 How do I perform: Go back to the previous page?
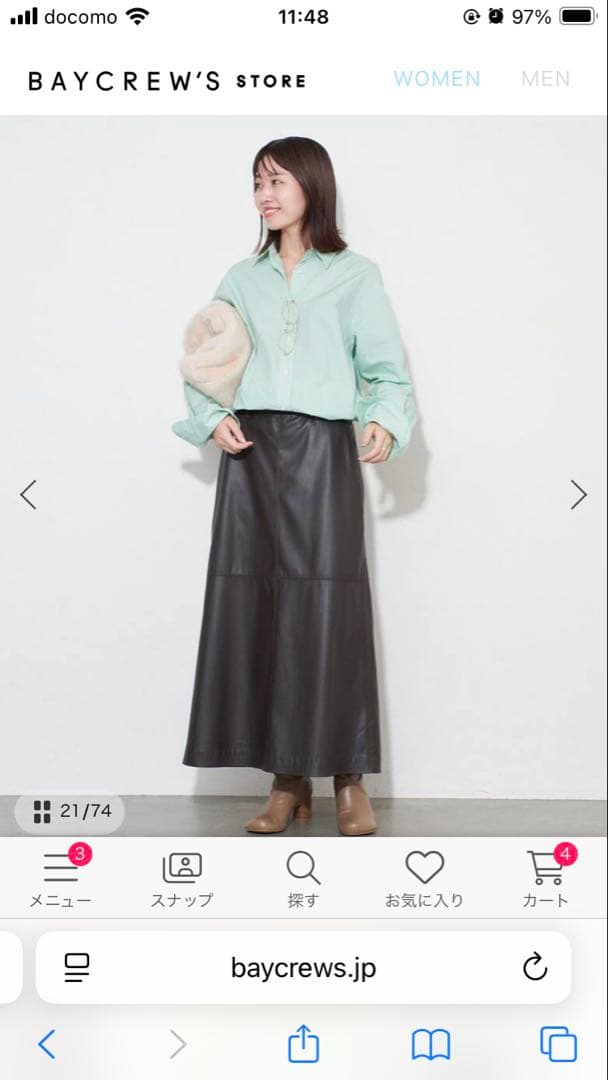(x=46, y=1045)
